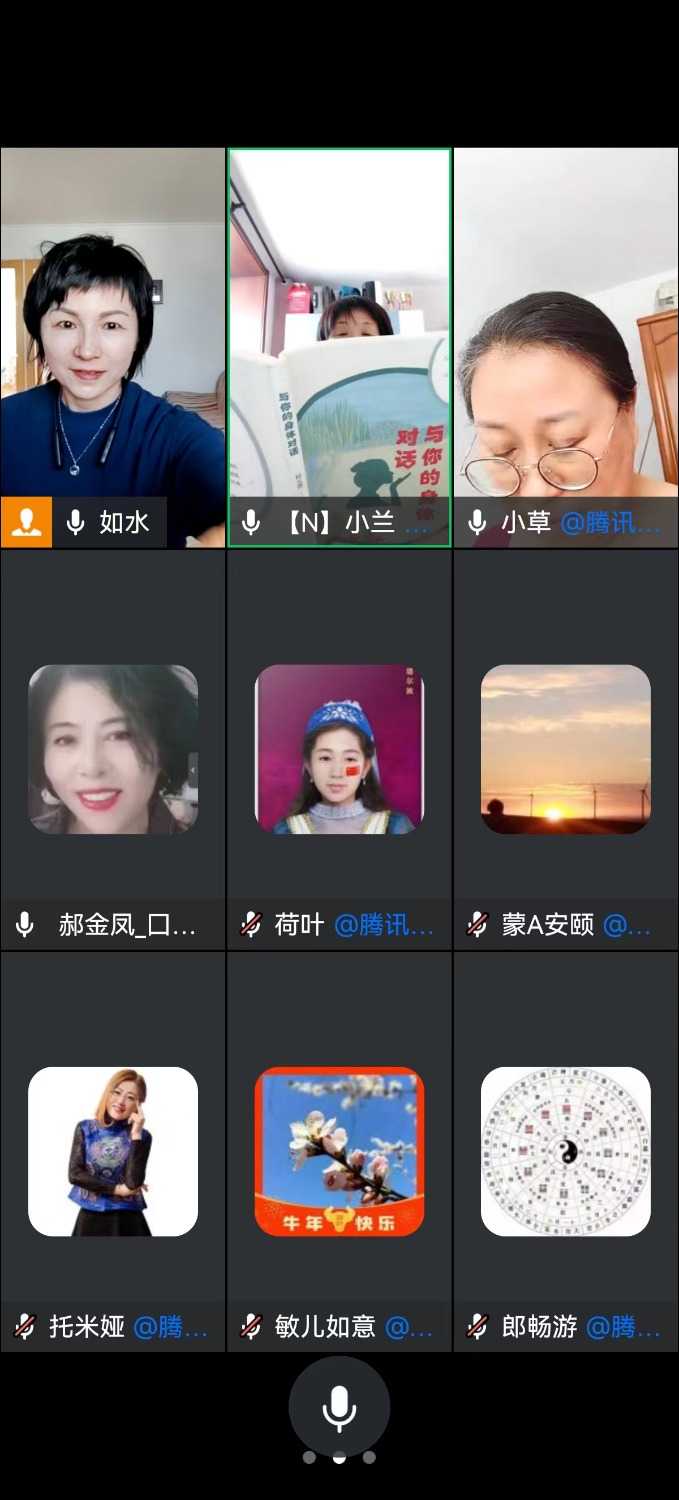Image resolution: width=679 pixels, height=1500 pixels.
Task: Open 如水's video tile
Action: 113,347
